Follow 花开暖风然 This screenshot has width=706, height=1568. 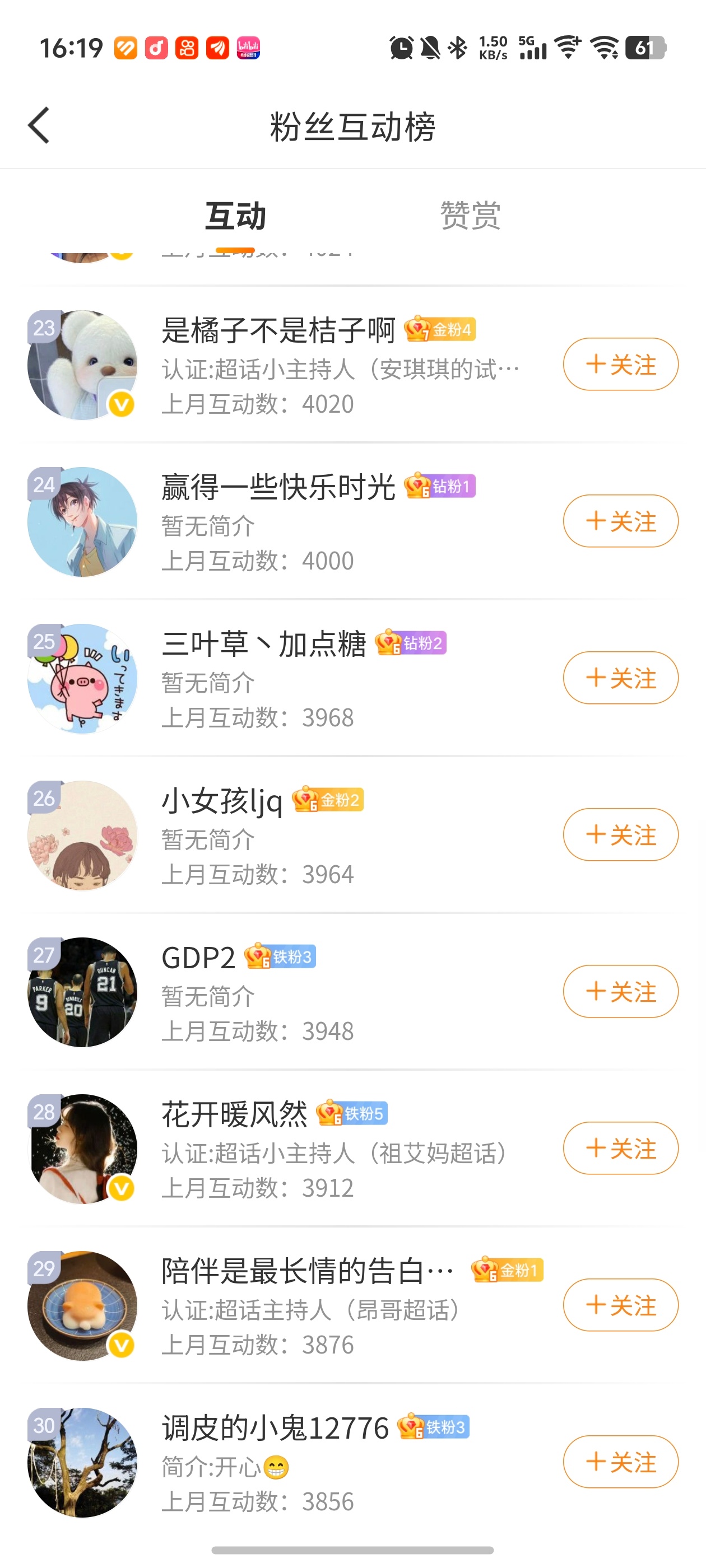[620, 1148]
